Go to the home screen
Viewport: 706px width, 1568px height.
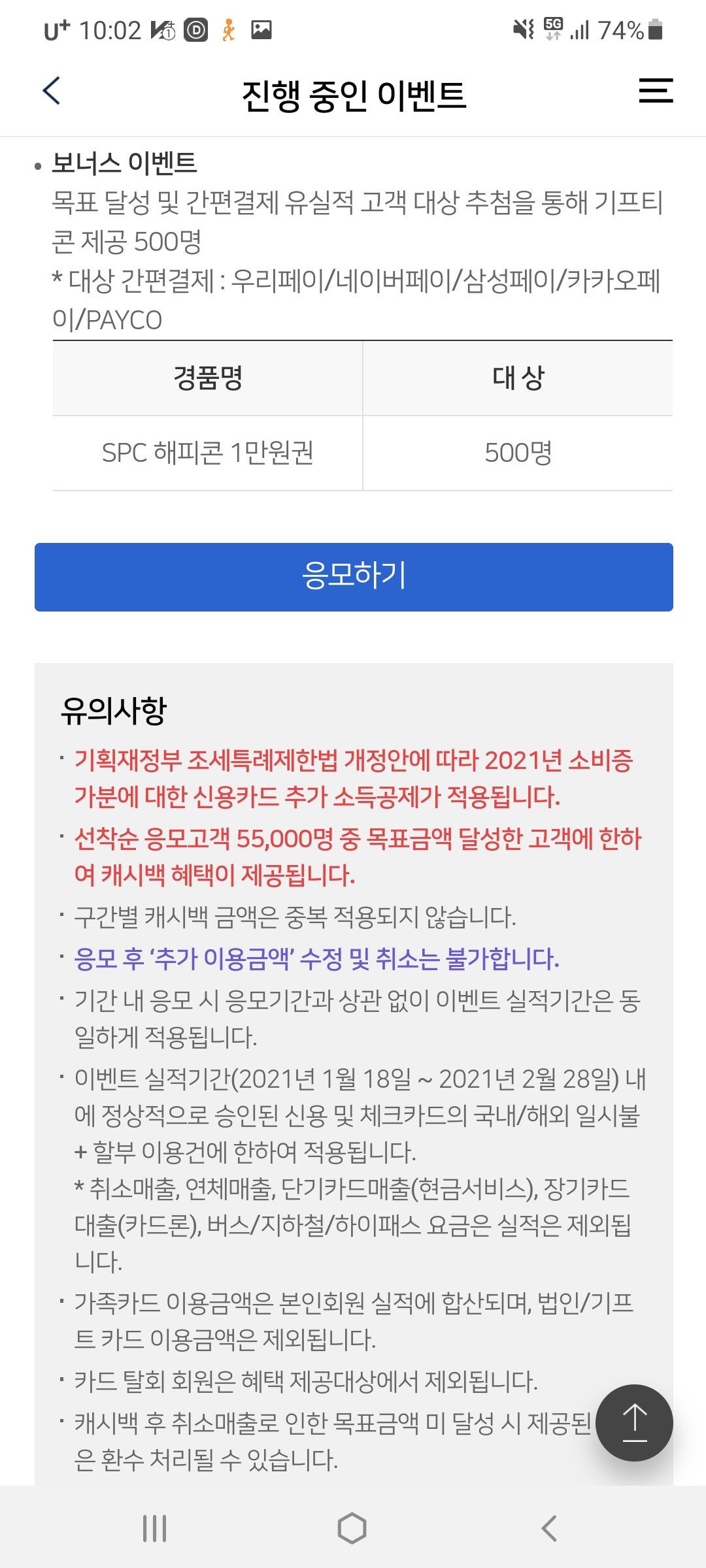352,1528
